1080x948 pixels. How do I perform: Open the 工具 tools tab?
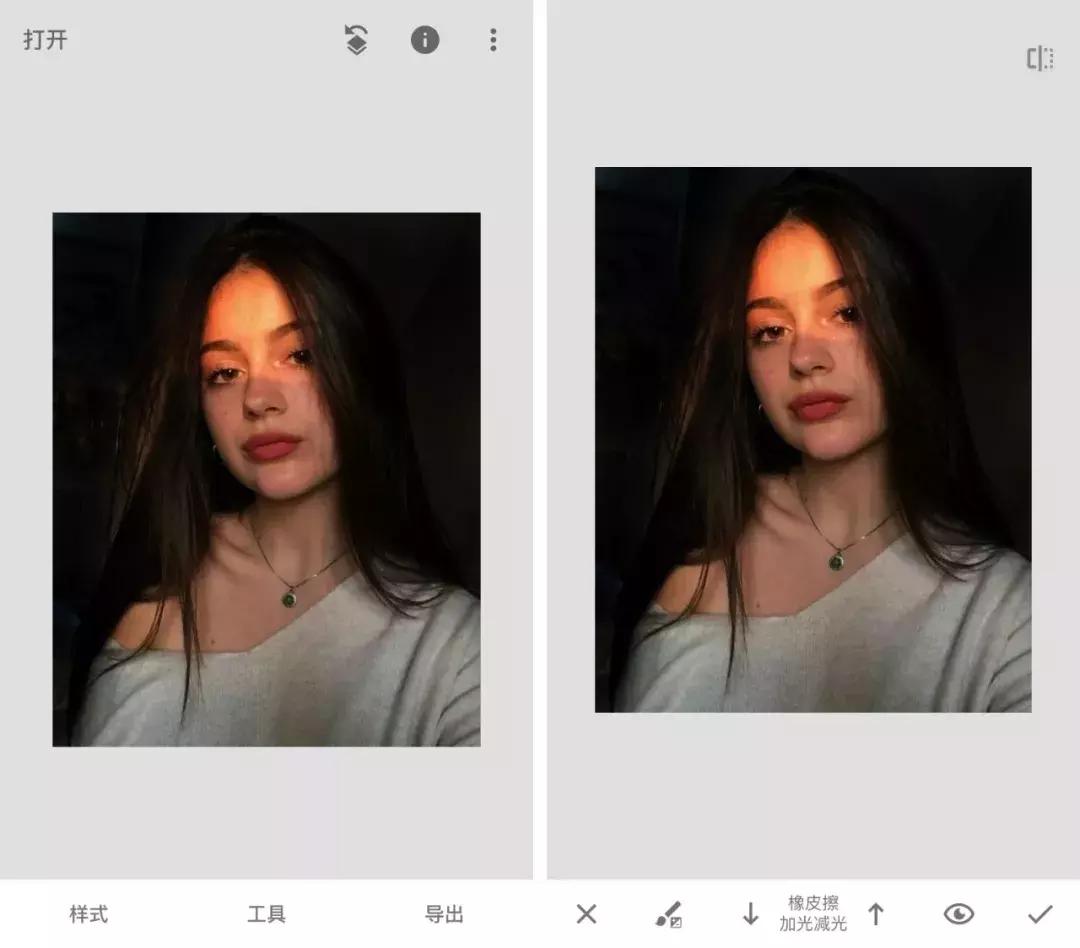[266, 914]
